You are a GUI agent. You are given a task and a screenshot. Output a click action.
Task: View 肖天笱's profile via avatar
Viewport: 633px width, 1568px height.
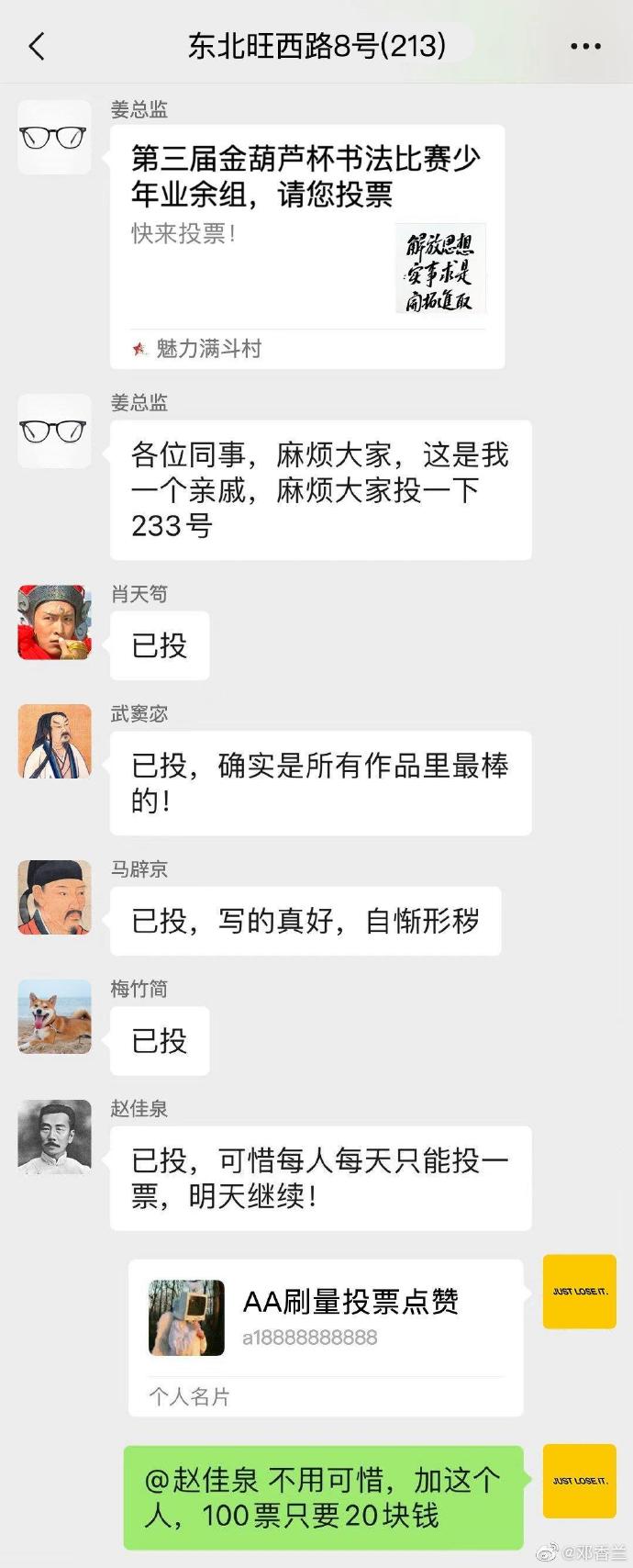point(55,622)
